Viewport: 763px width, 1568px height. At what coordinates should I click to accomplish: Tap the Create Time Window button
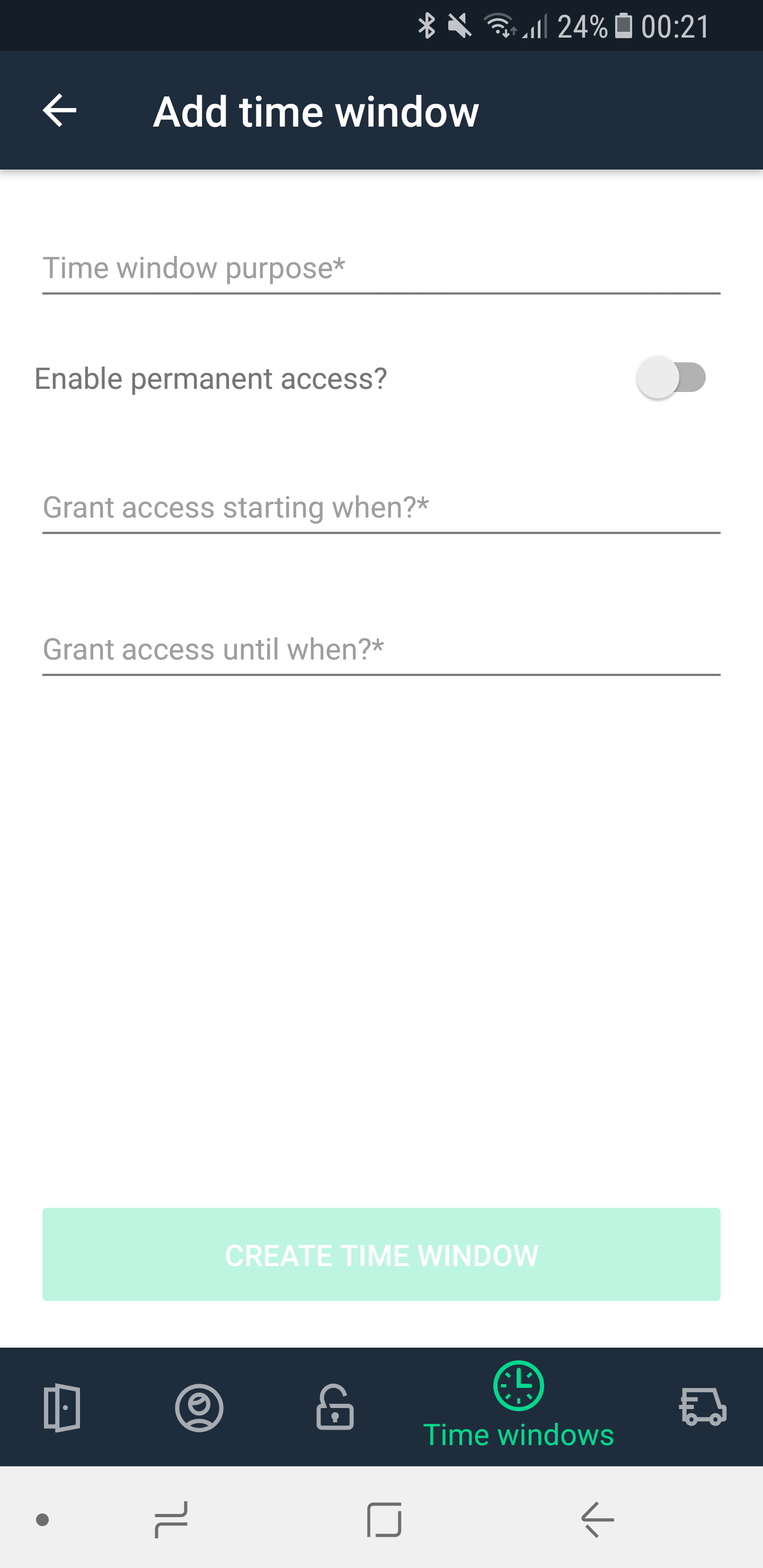(380, 1254)
